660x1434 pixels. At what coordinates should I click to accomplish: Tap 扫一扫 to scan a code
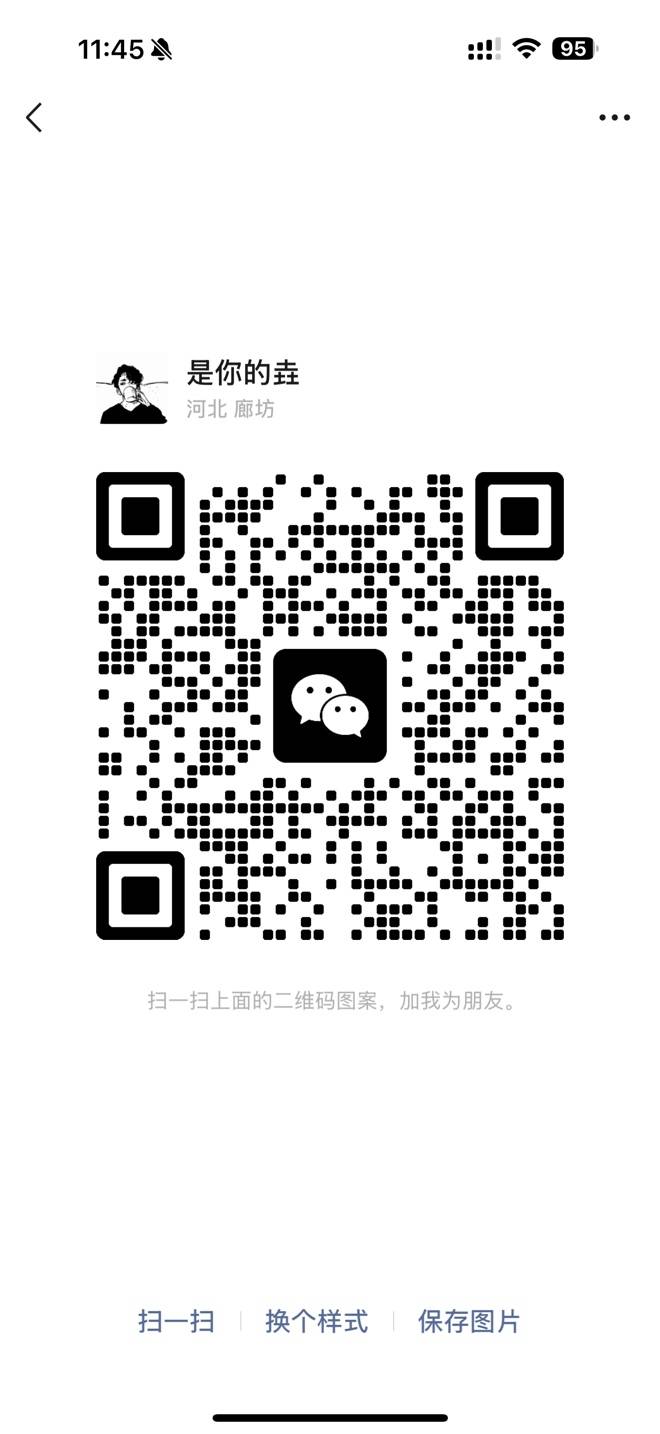pos(176,1321)
